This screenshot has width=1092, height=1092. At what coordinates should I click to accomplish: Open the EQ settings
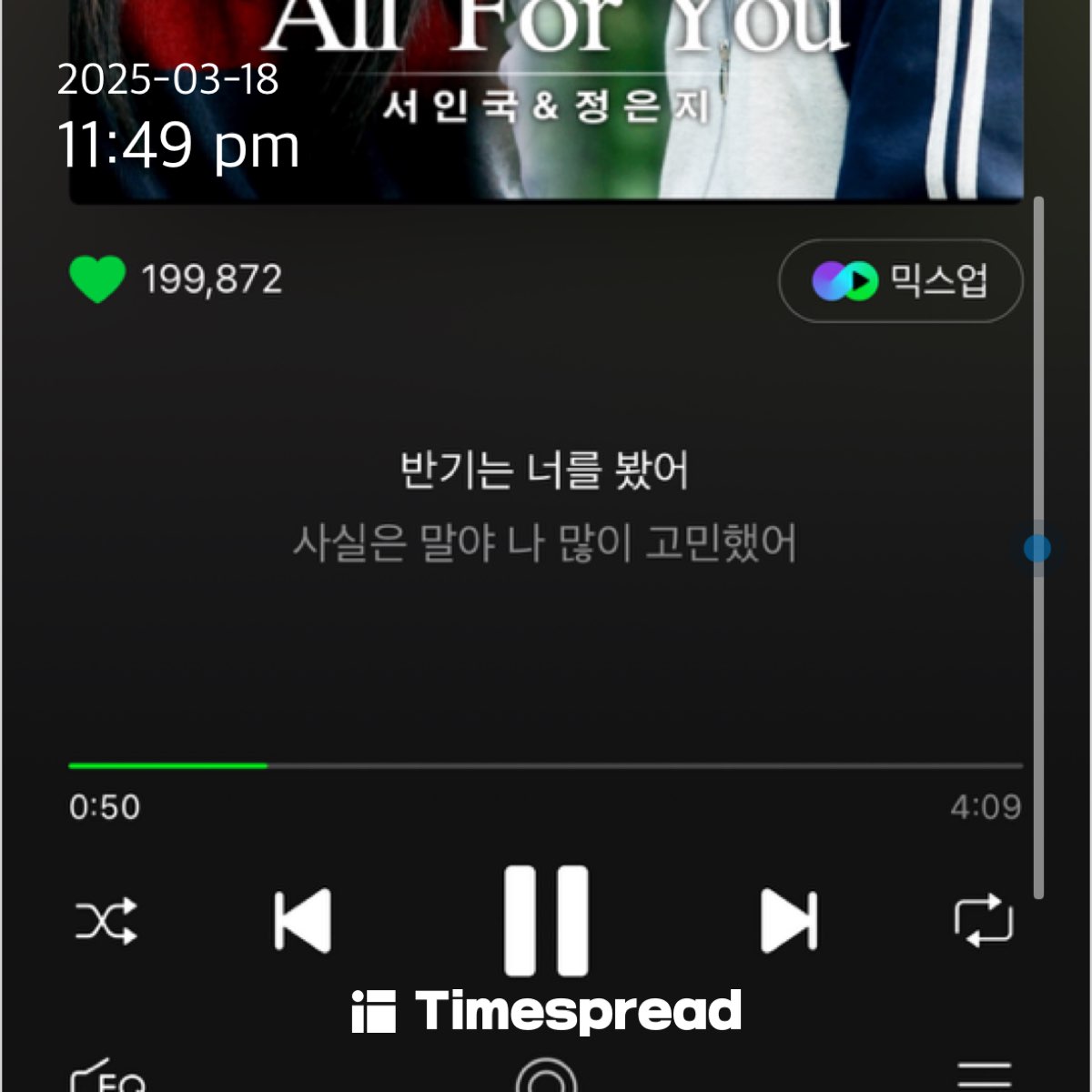pyautogui.click(x=107, y=1078)
